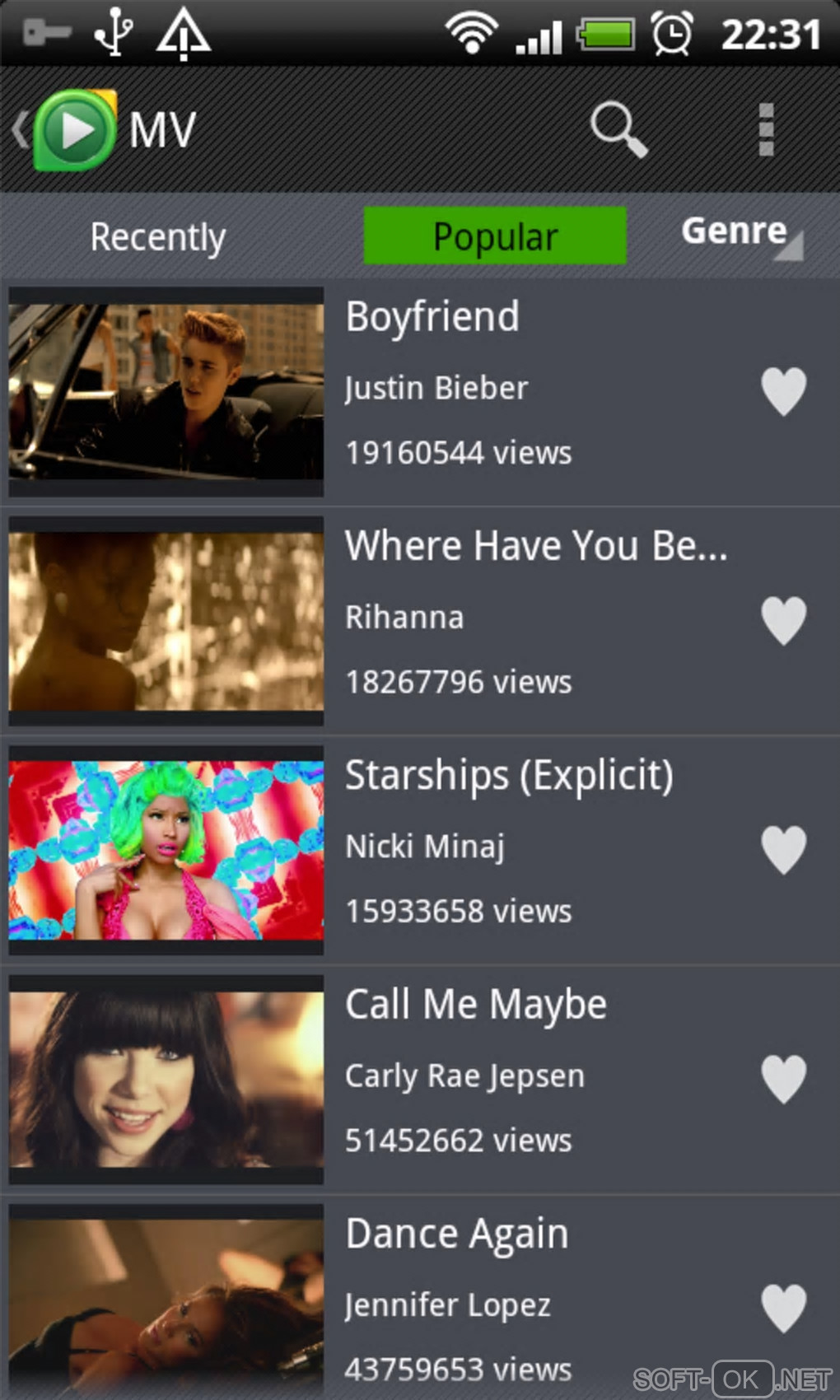Heart the Starships (Explicit) video

point(783,849)
